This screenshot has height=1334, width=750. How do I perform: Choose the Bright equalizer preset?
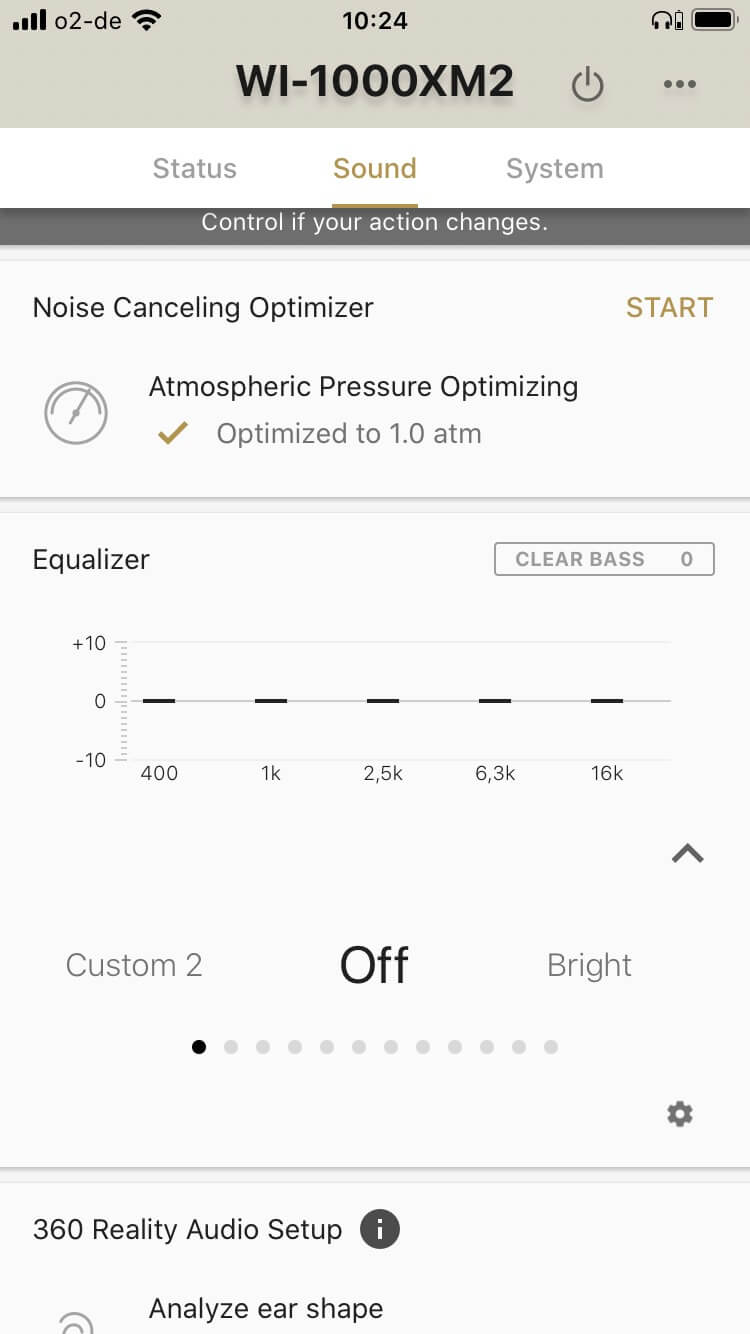tap(589, 965)
